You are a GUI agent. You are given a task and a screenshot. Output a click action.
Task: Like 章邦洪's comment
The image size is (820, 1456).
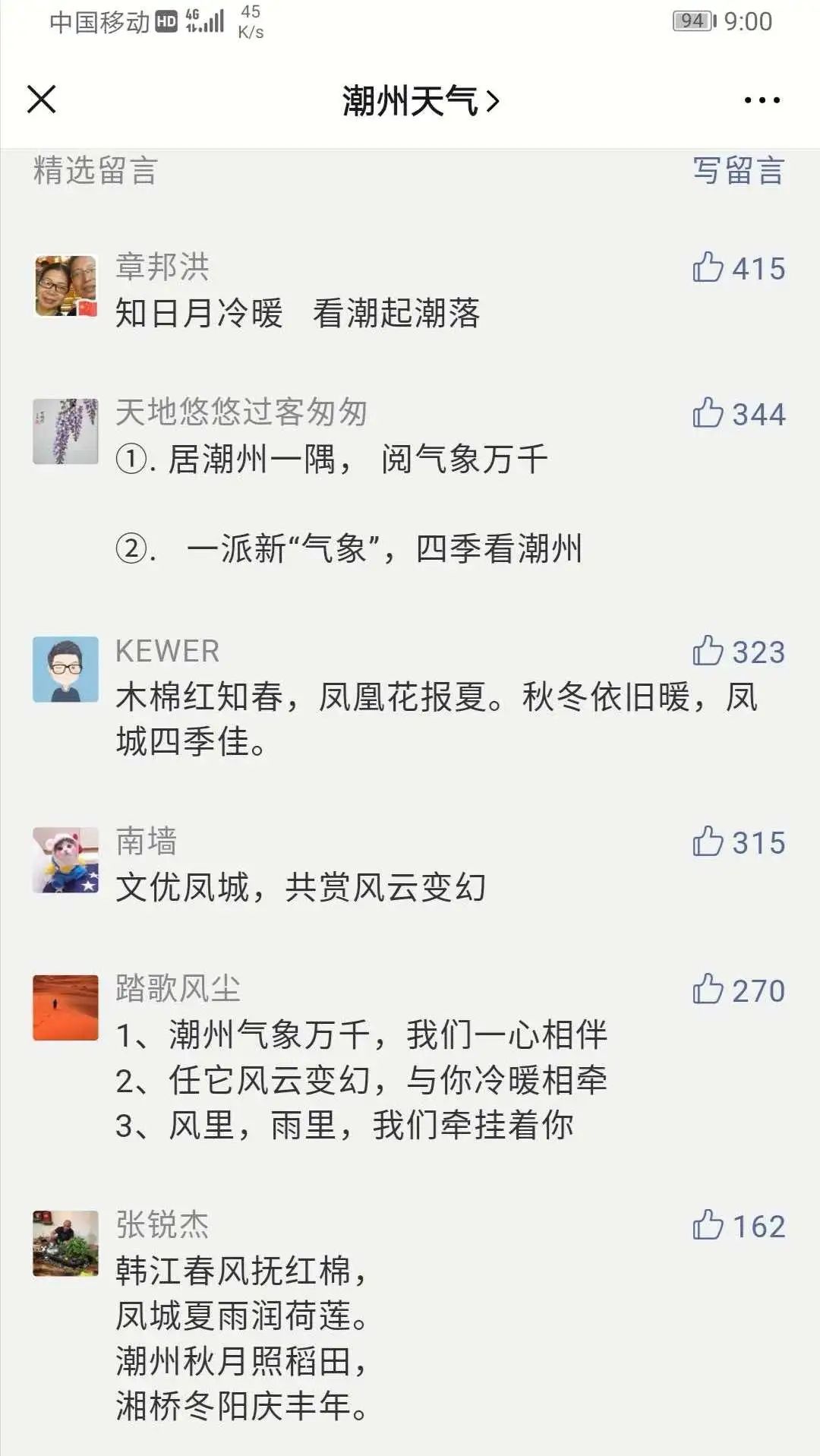click(x=708, y=267)
